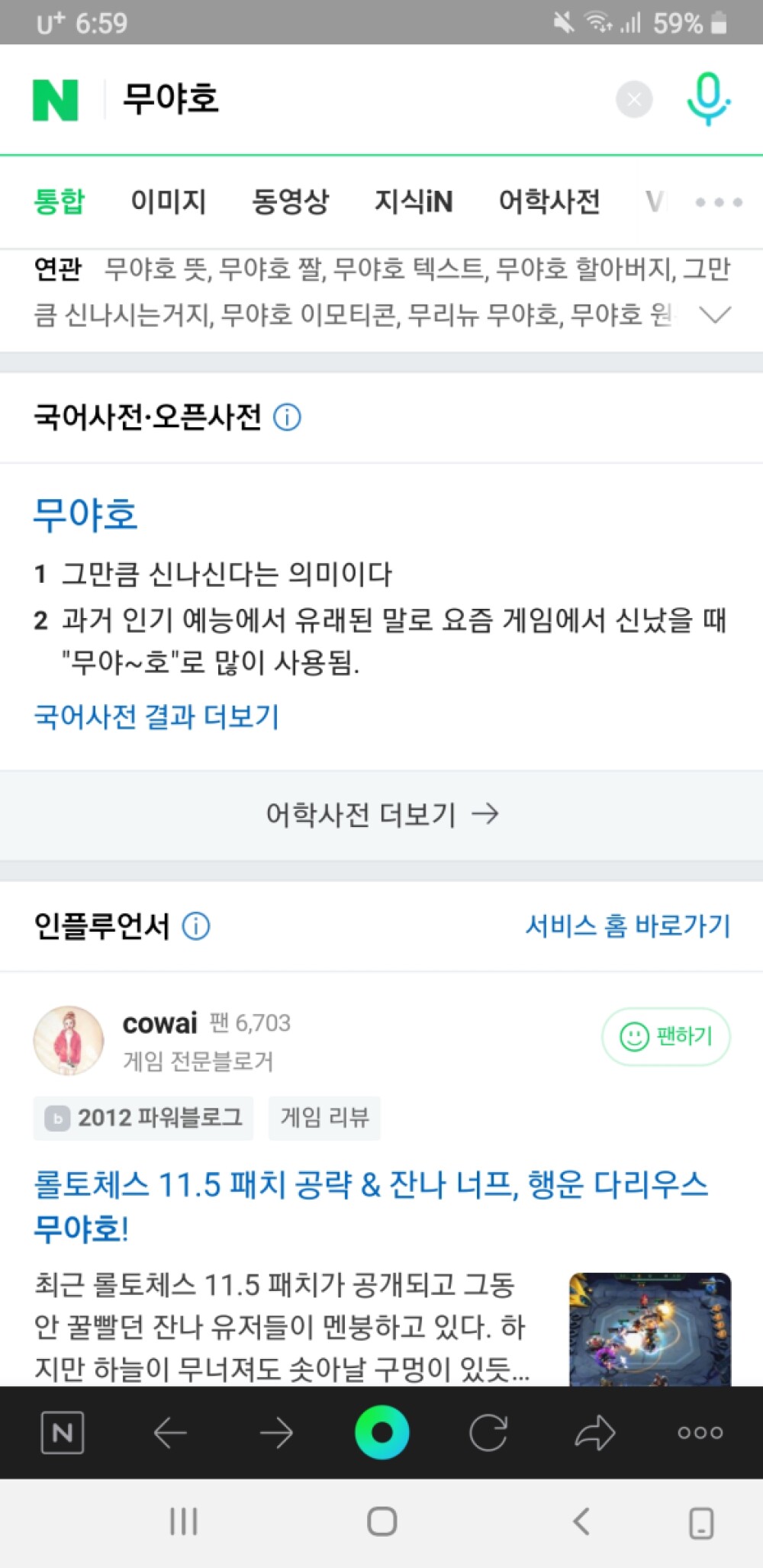Clear the search text 무야호
The image size is (763, 1568).
tap(634, 99)
